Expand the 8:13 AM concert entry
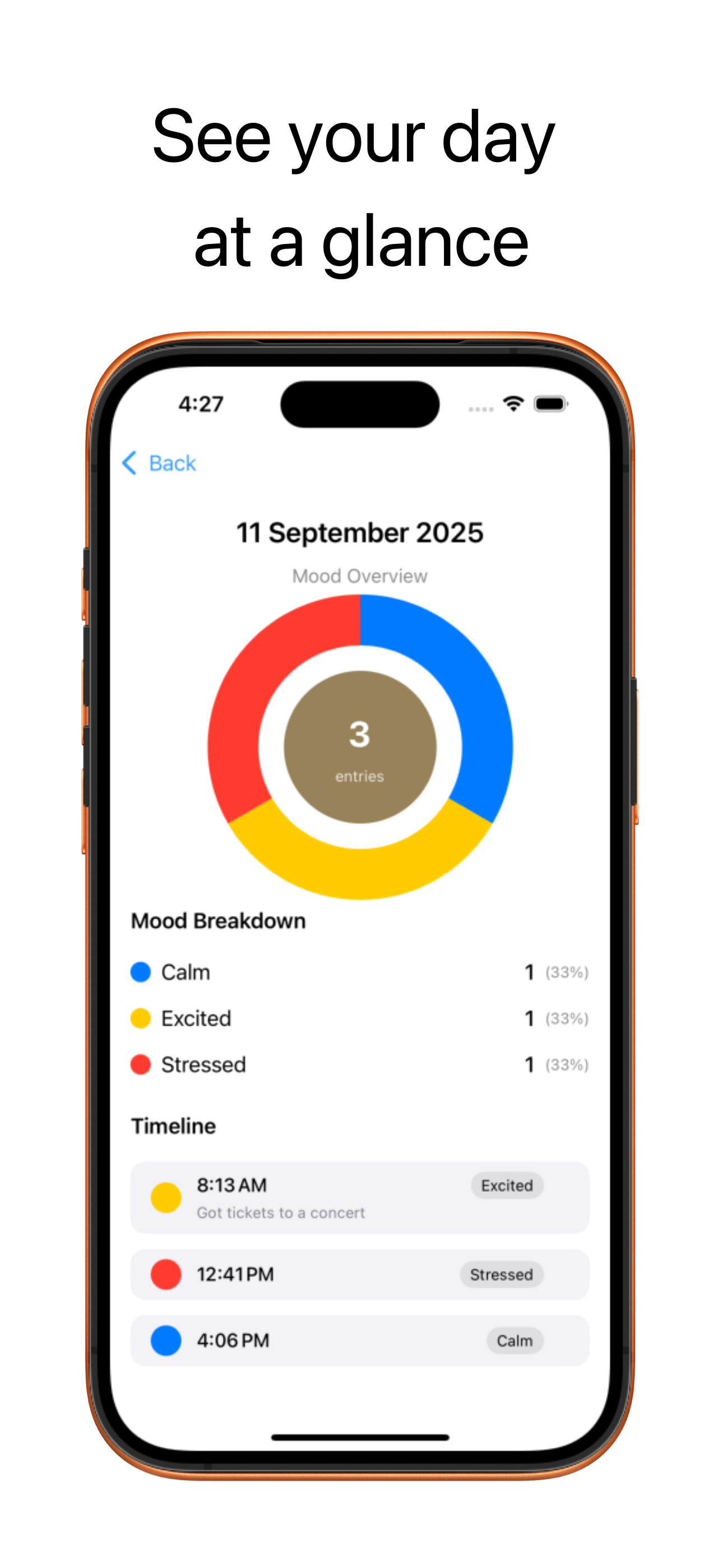723x1568 pixels. pos(359,1197)
